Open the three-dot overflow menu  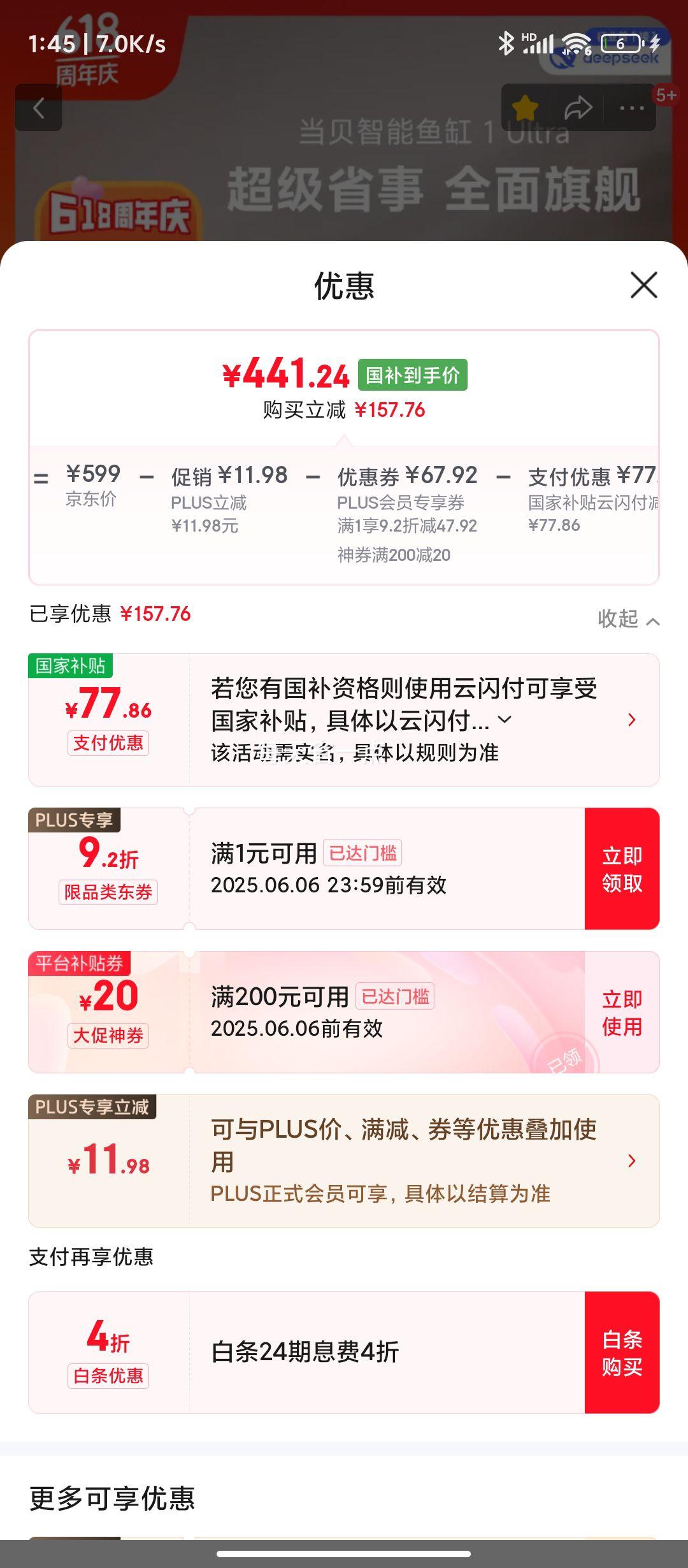pyautogui.click(x=631, y=108)
